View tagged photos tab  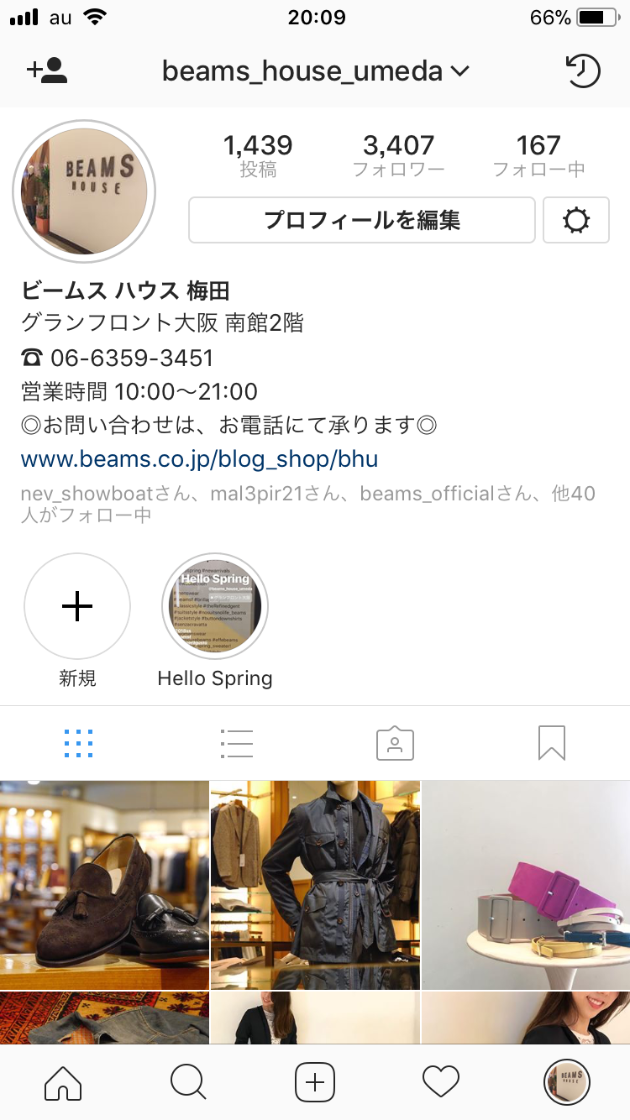click(x=394, y=743)
